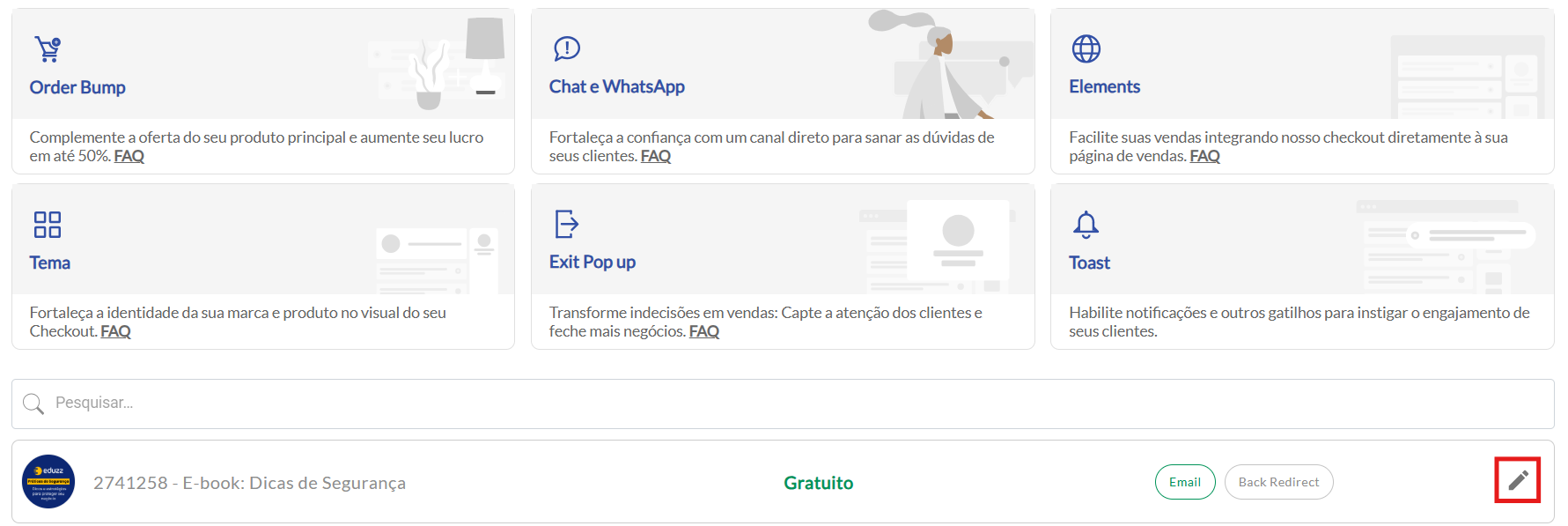Open the Elements card
1568x526 pixels.
pos(1104,86)
